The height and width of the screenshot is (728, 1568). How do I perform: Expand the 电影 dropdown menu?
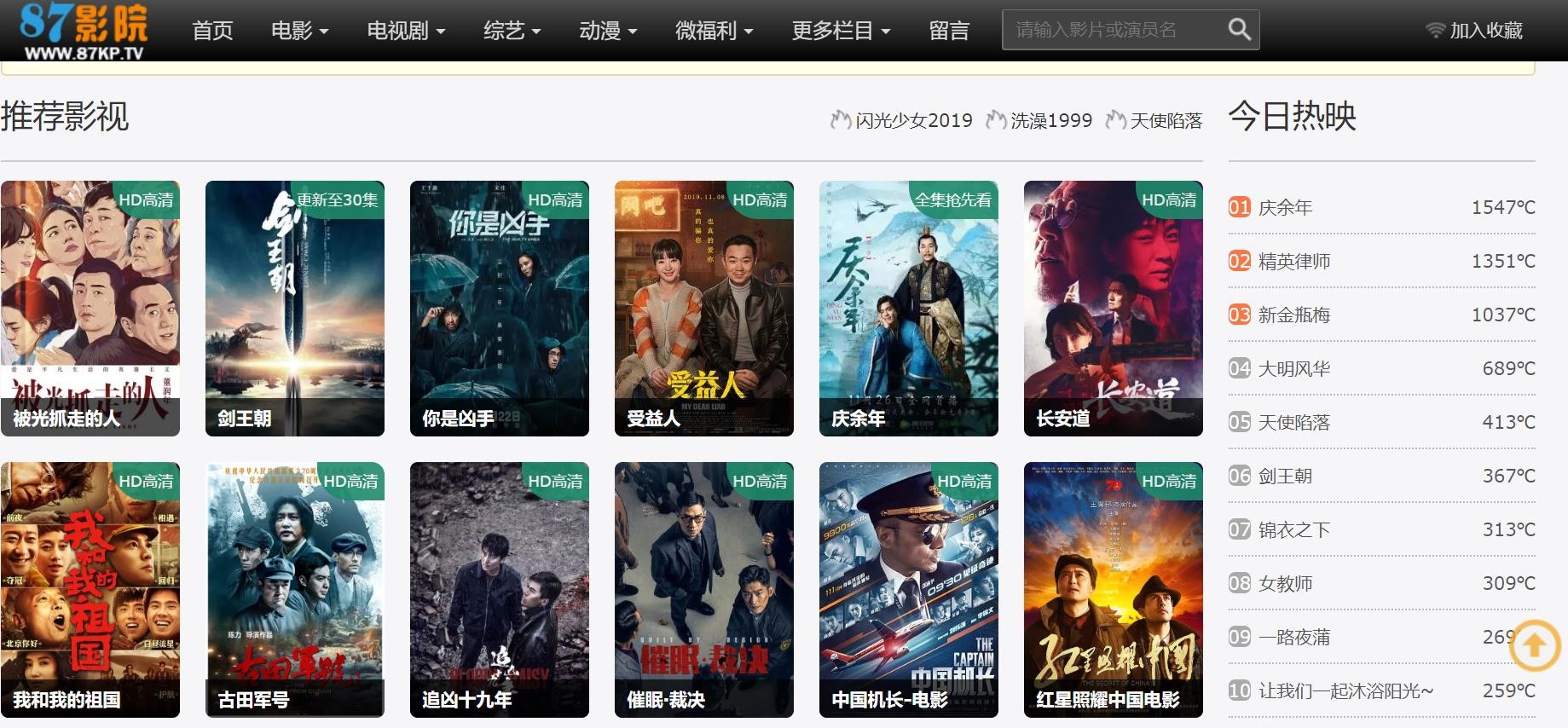tap(299, 31)
